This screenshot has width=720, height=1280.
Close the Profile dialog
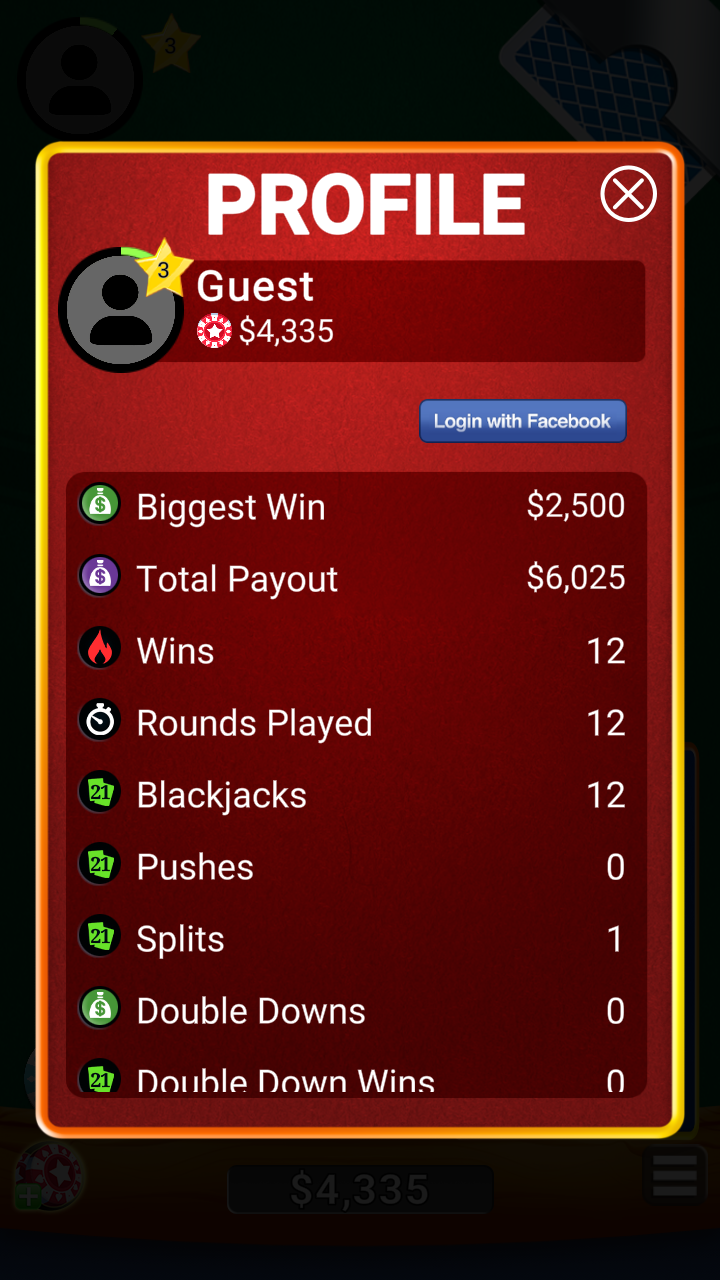point(628,194)
